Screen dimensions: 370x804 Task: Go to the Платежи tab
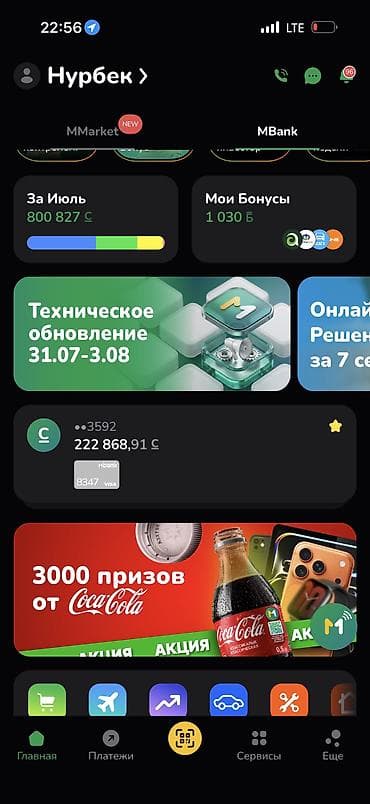pos(111,746)
